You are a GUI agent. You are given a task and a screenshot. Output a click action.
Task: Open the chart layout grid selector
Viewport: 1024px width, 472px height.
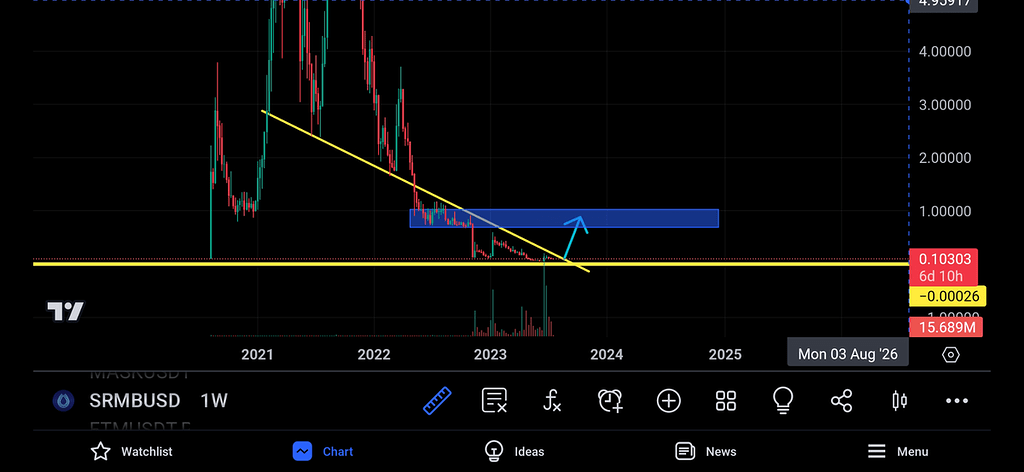tap(726, 401)
